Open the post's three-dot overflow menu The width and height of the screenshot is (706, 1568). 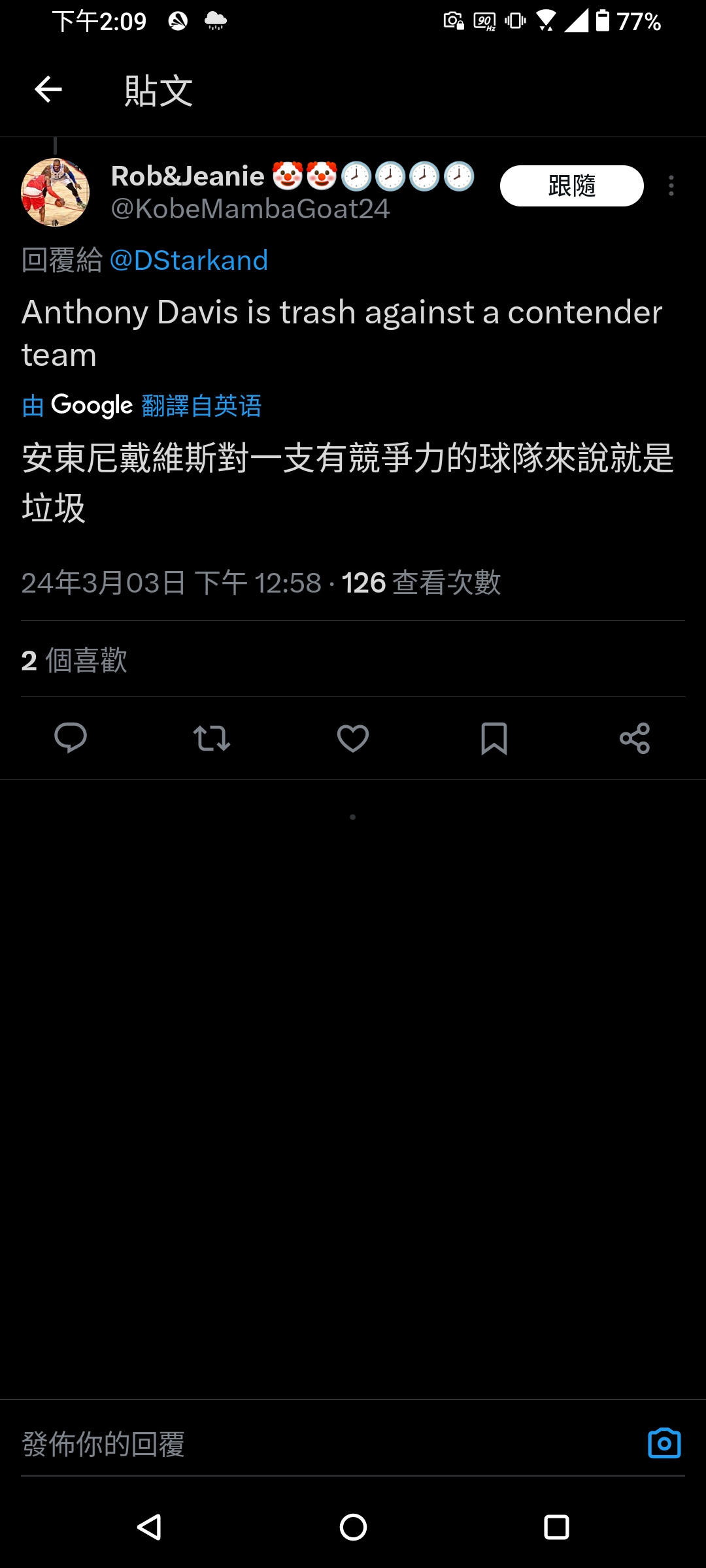pyautogui.click(x=671, y=186)
